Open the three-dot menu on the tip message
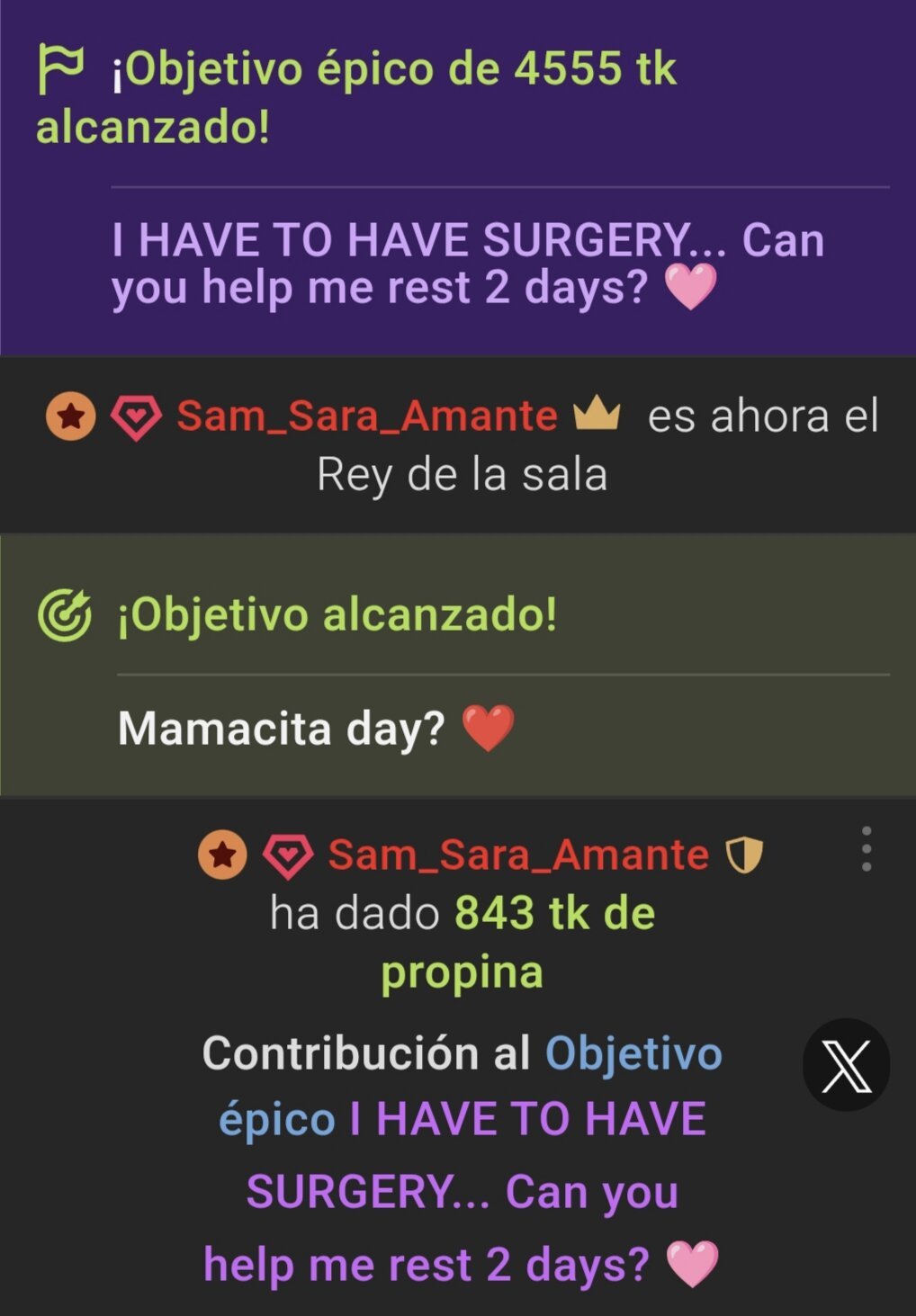This screenshot has height=1316, width=916. click(x=866, y=849)
